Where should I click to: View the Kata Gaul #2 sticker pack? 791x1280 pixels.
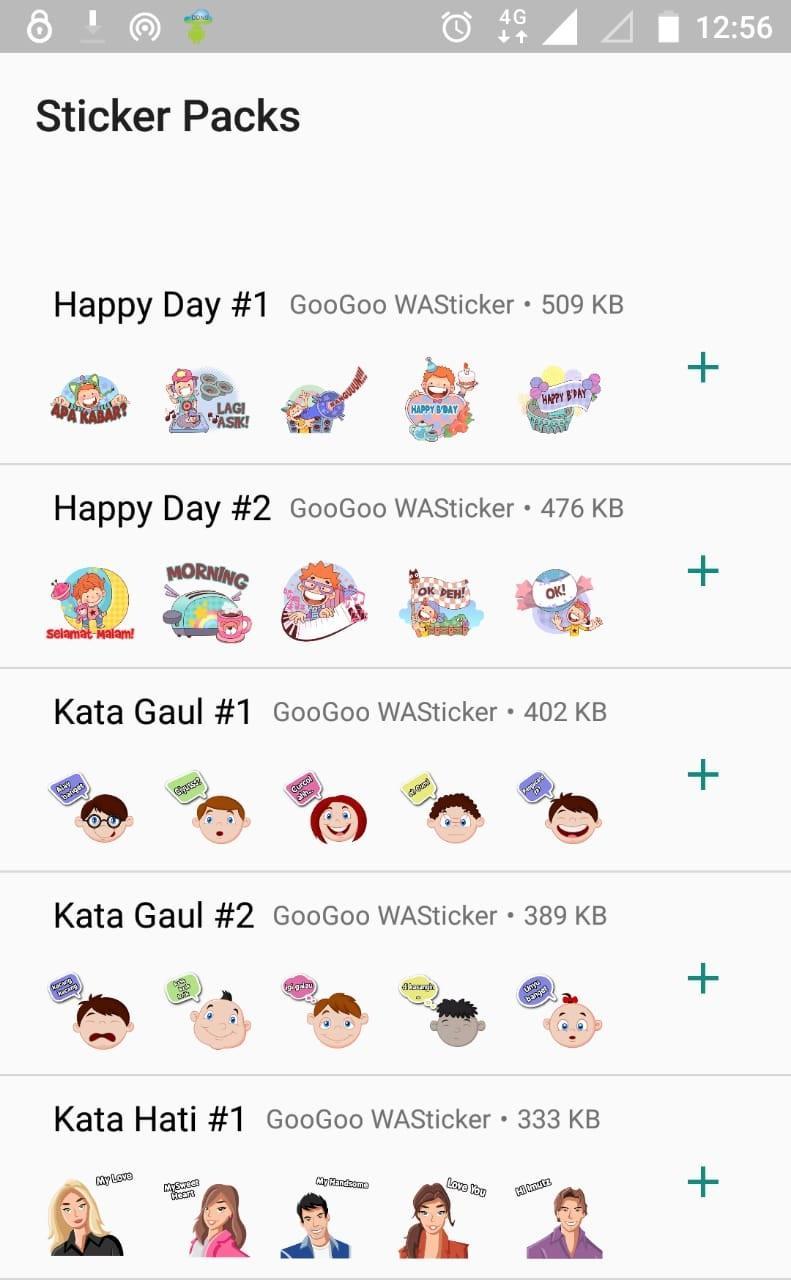(x=154, y=916)
